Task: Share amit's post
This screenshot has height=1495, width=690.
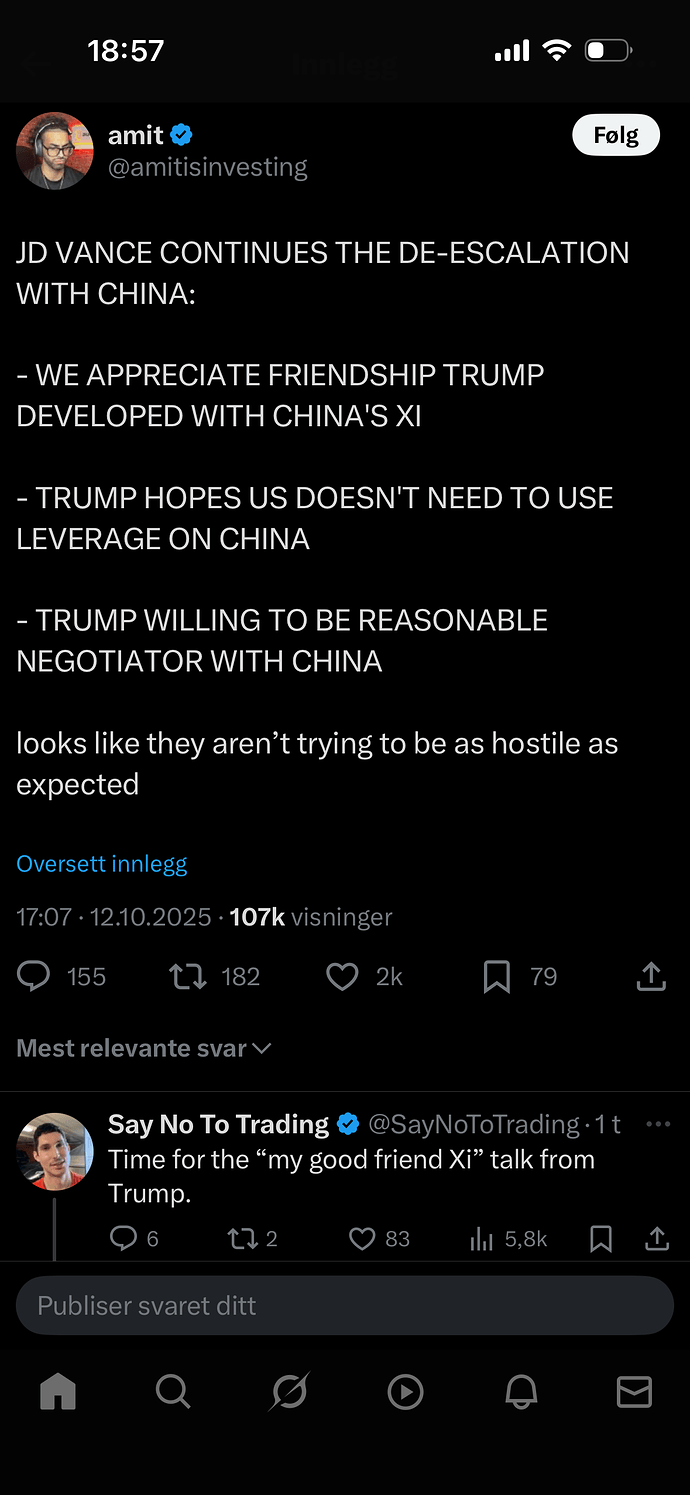Action: [651, 976]
